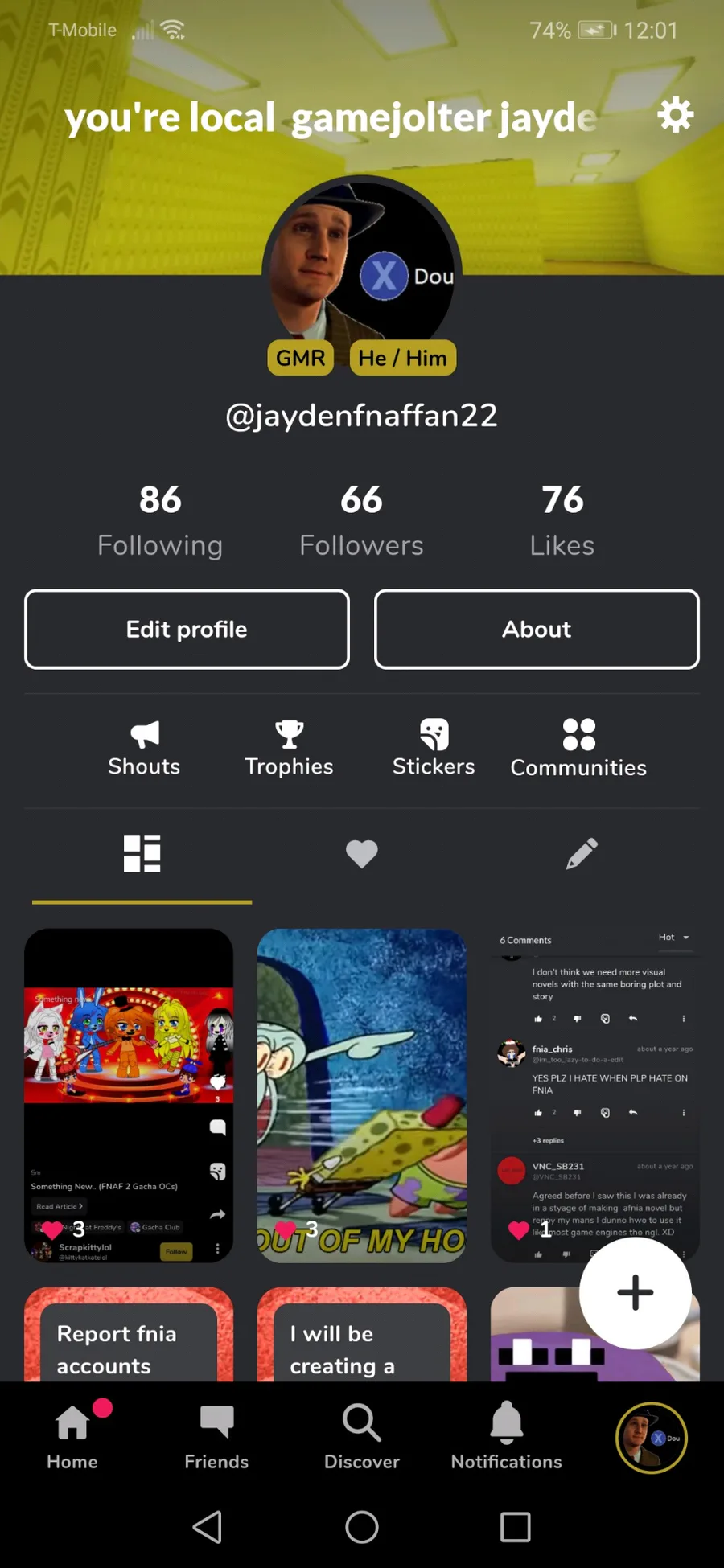This screenshot has height=1568, width=724.
Task: Open the About section
Action: tap(537, 629)
